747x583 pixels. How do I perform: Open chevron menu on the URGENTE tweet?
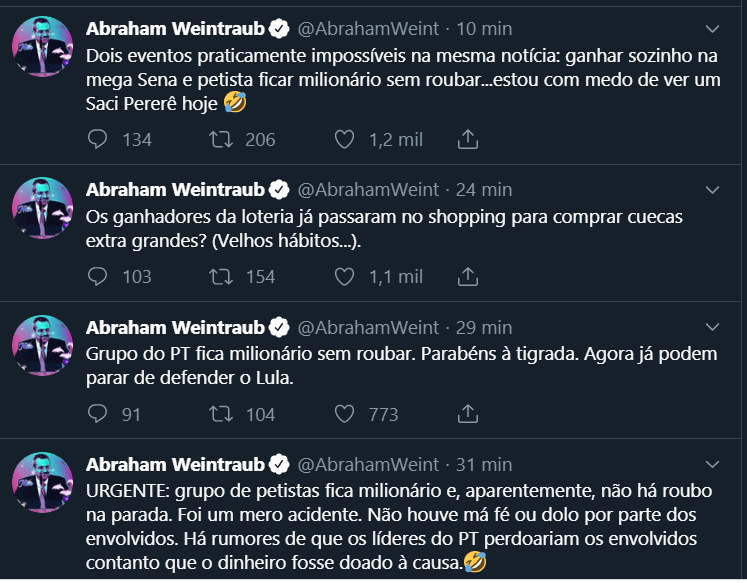coord(712,464)
